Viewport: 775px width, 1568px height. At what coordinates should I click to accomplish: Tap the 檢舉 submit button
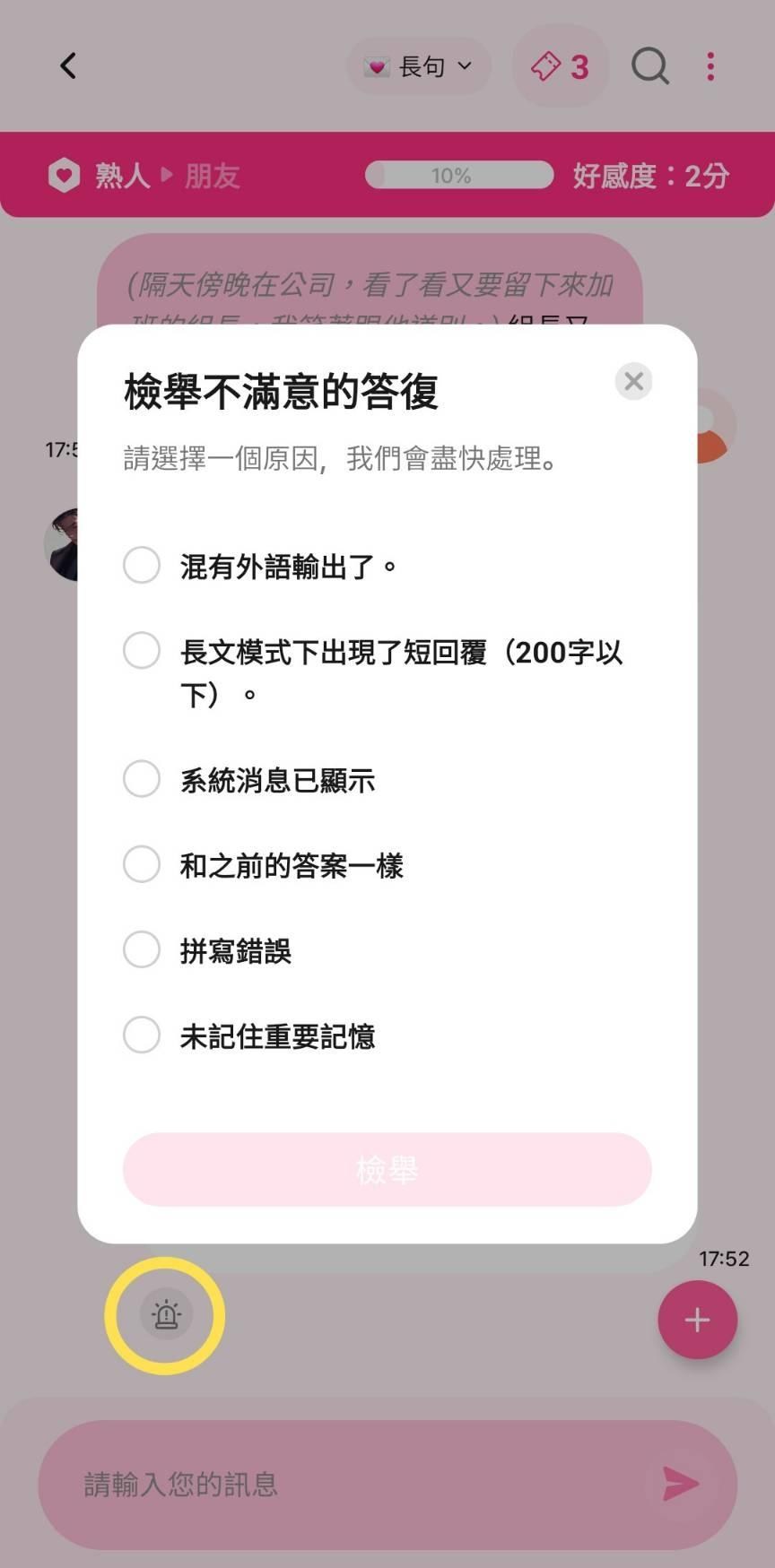click(x=387, y=1169)
